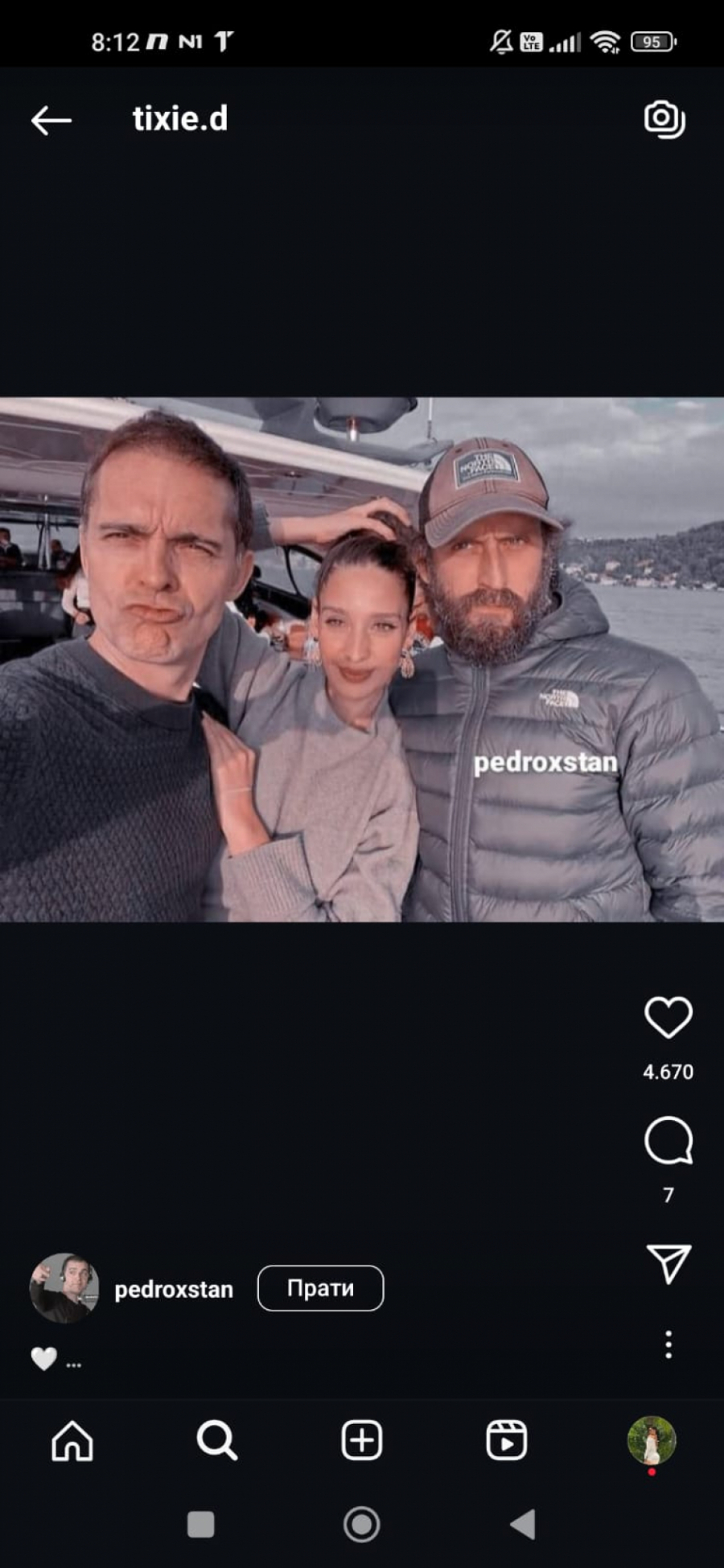Switch to the Search tab

(216, 1439)
